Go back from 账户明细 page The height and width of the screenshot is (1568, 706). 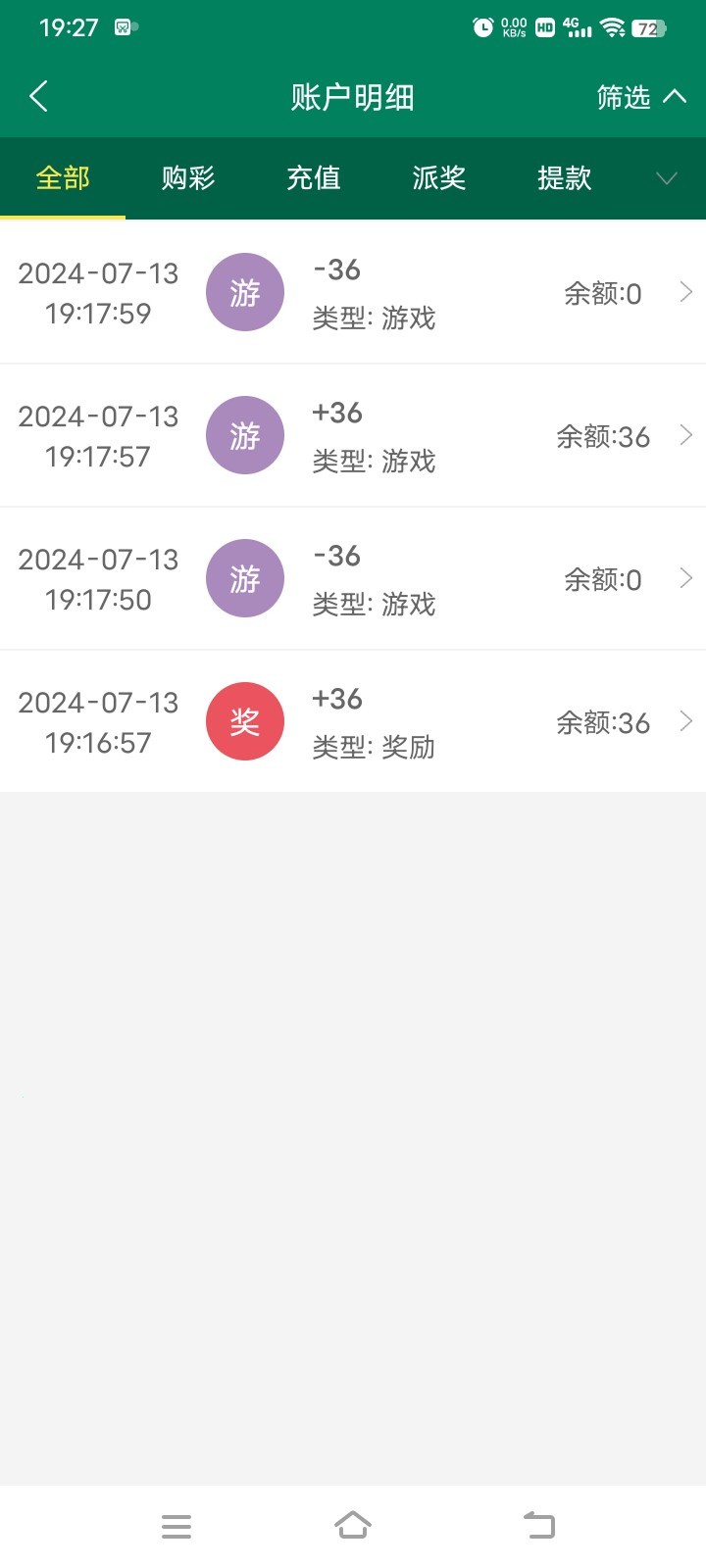39,97
